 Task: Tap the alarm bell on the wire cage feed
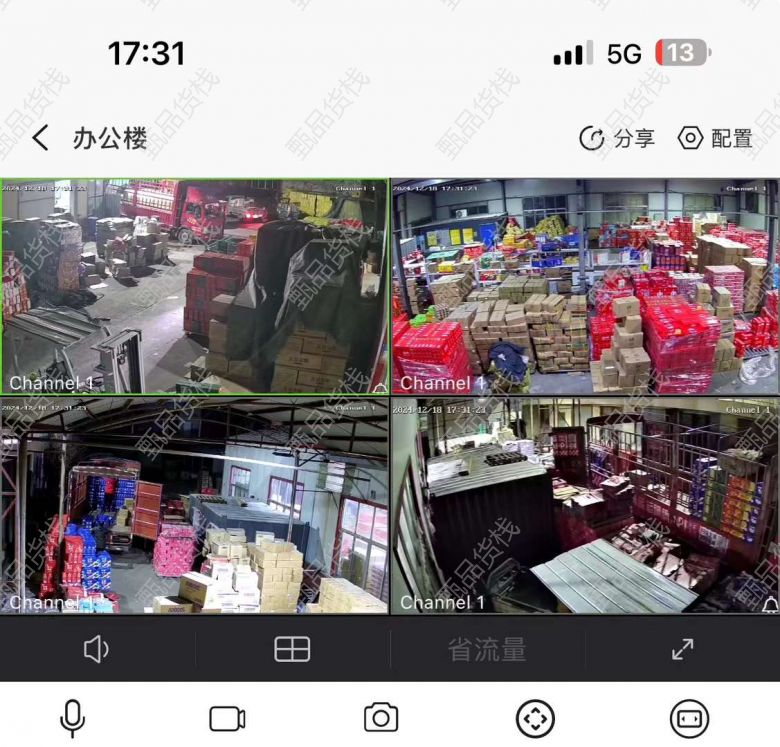pos(769,604)
